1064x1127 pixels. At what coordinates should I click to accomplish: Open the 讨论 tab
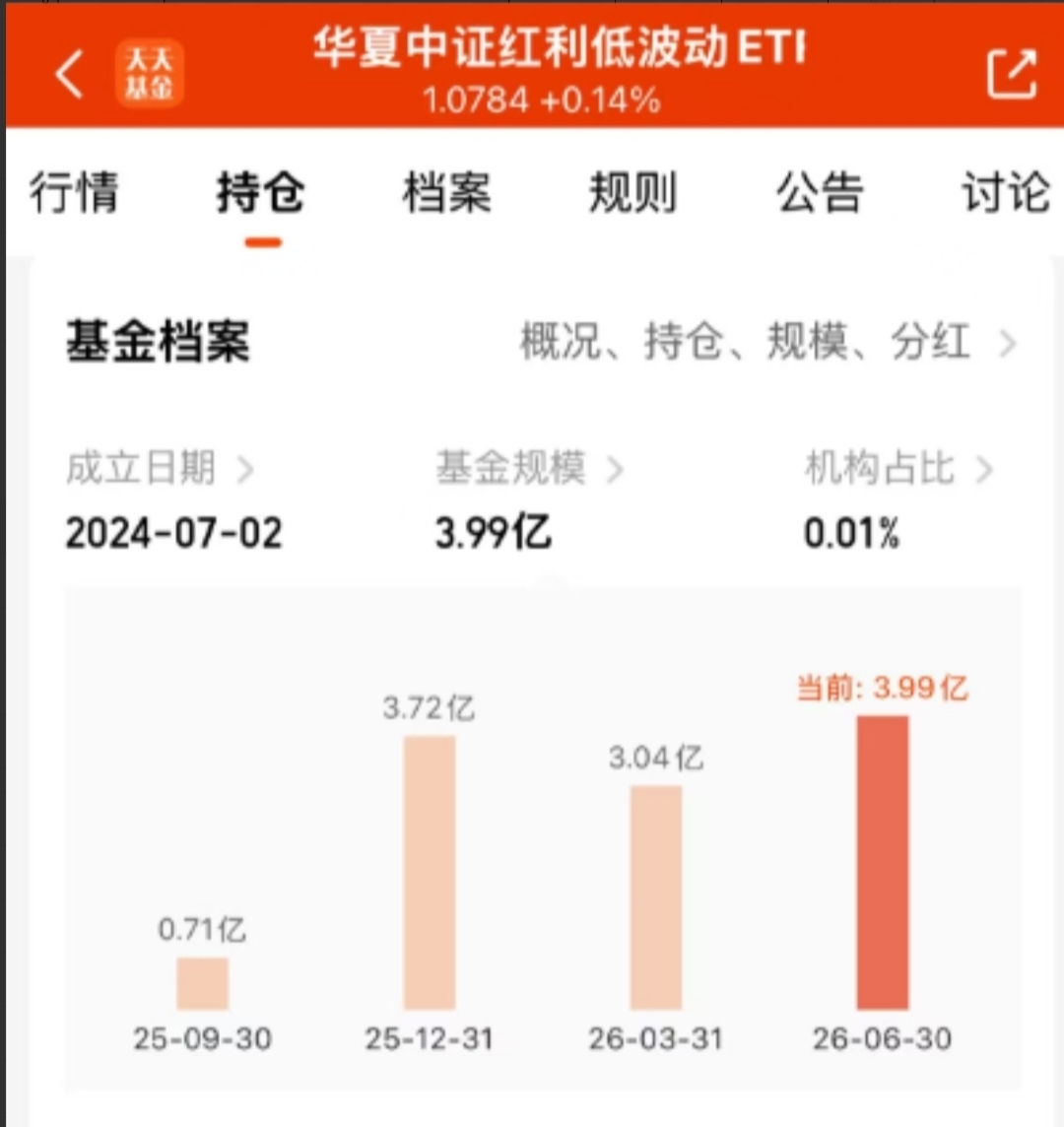(1007, 193)
